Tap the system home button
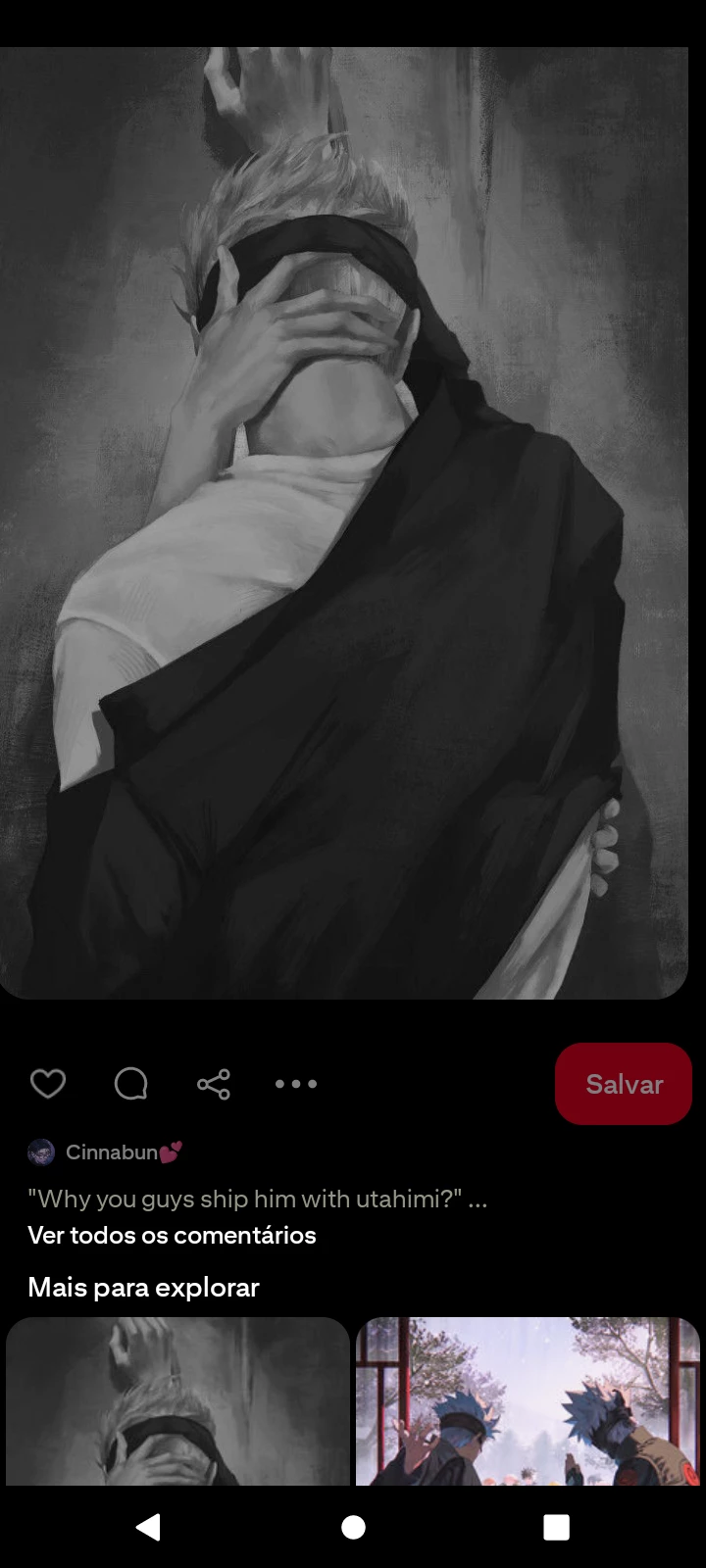The height and width of the screenshot is (1568, 706). click(353, 1527)
